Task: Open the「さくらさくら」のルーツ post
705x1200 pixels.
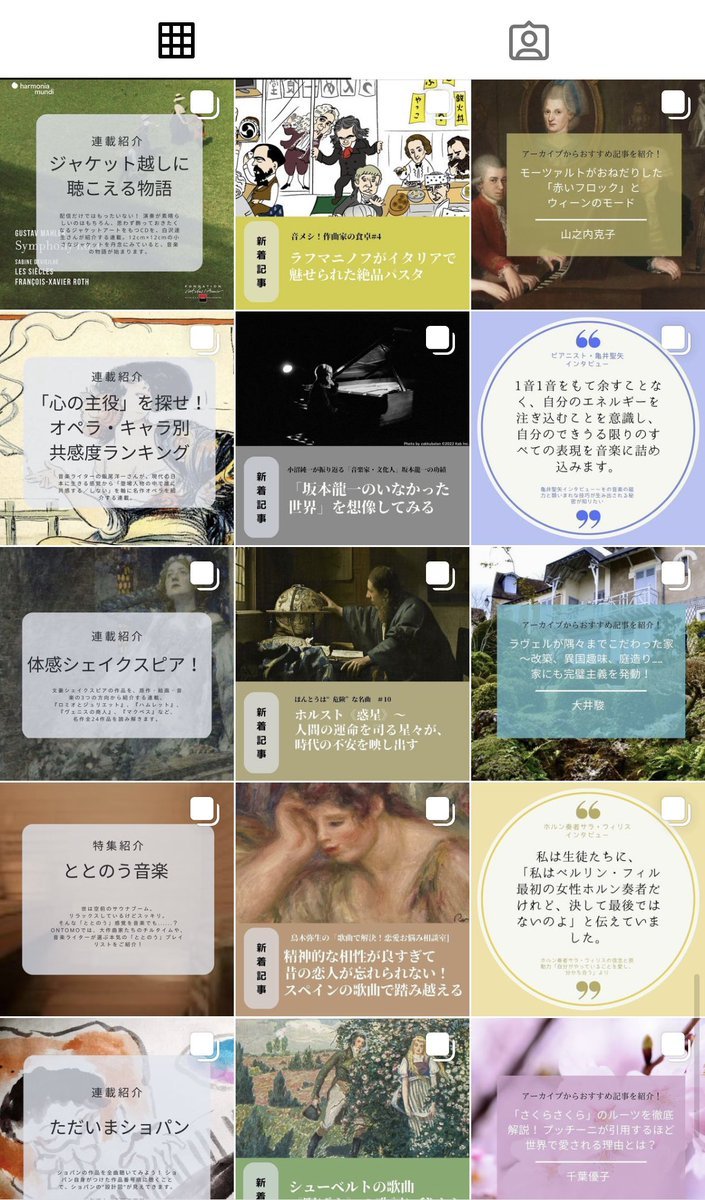Action: 588,1110
